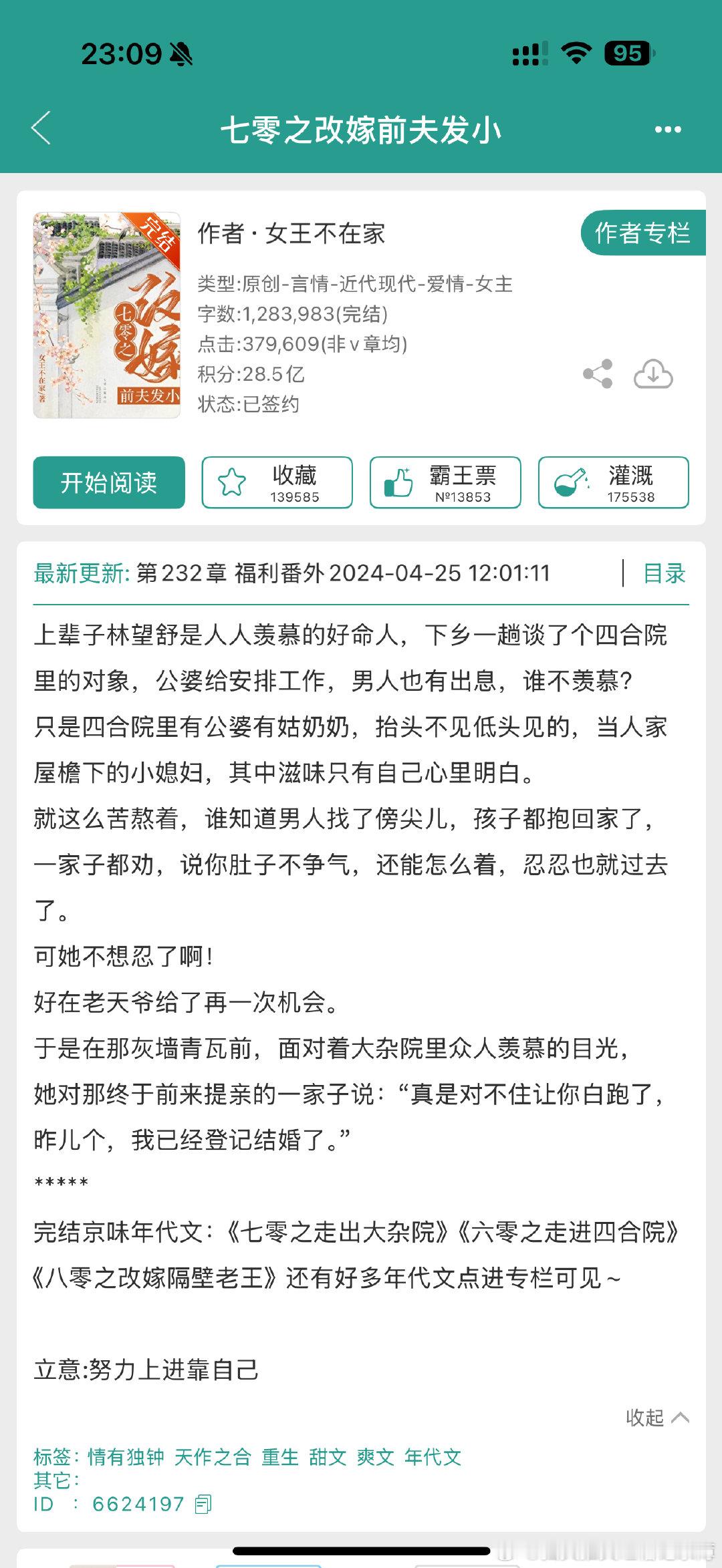The height and width of the screenshot is (1568, 722).
Task: Add the novel to 收藏
Action: point(277,482)
